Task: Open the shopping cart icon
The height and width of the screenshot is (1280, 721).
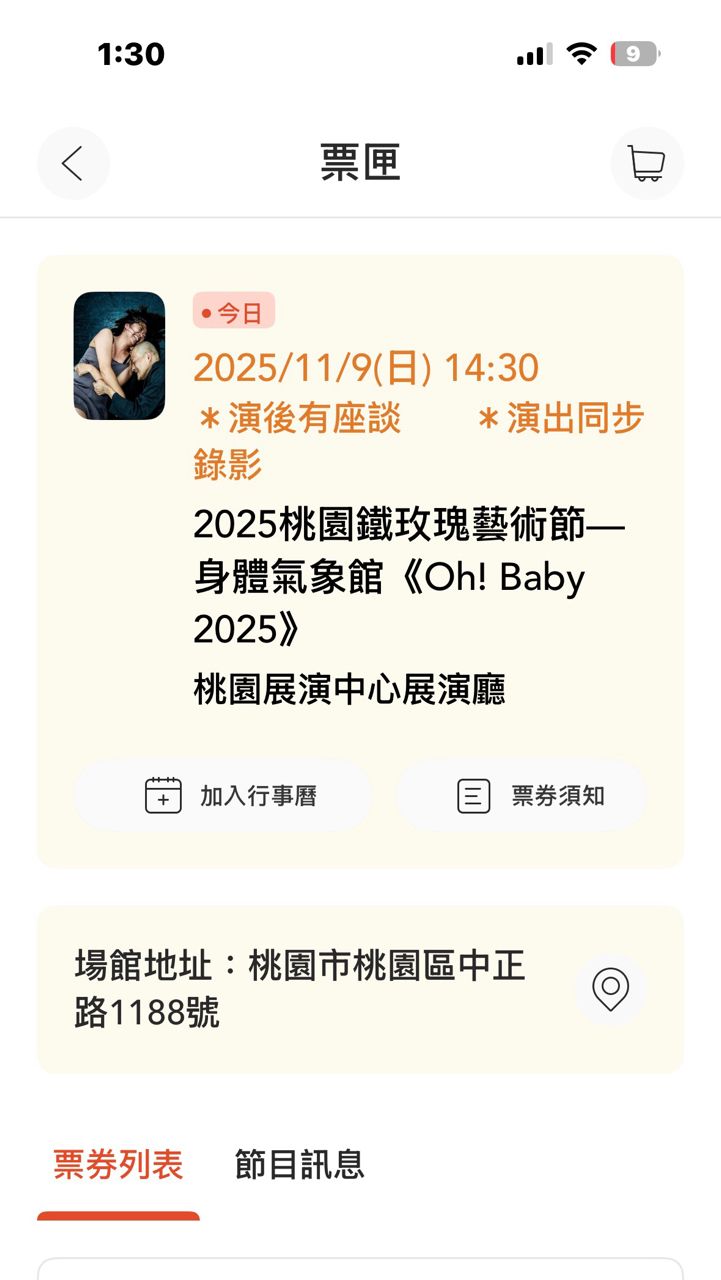Action: point(647,163)
